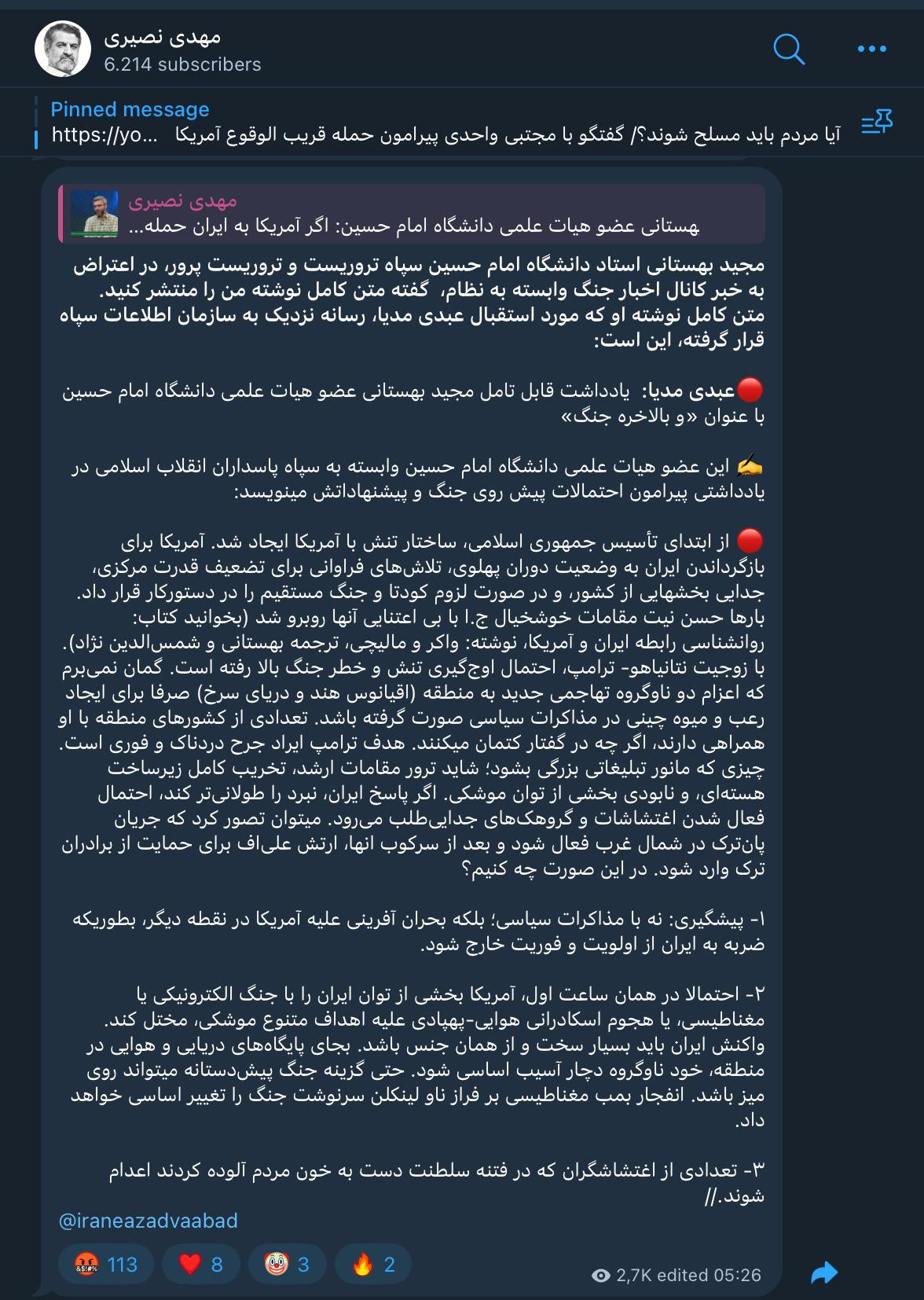Search within the channel
Image resolution: width=924 pixels, height=1300 pixels.
[789, 50]
